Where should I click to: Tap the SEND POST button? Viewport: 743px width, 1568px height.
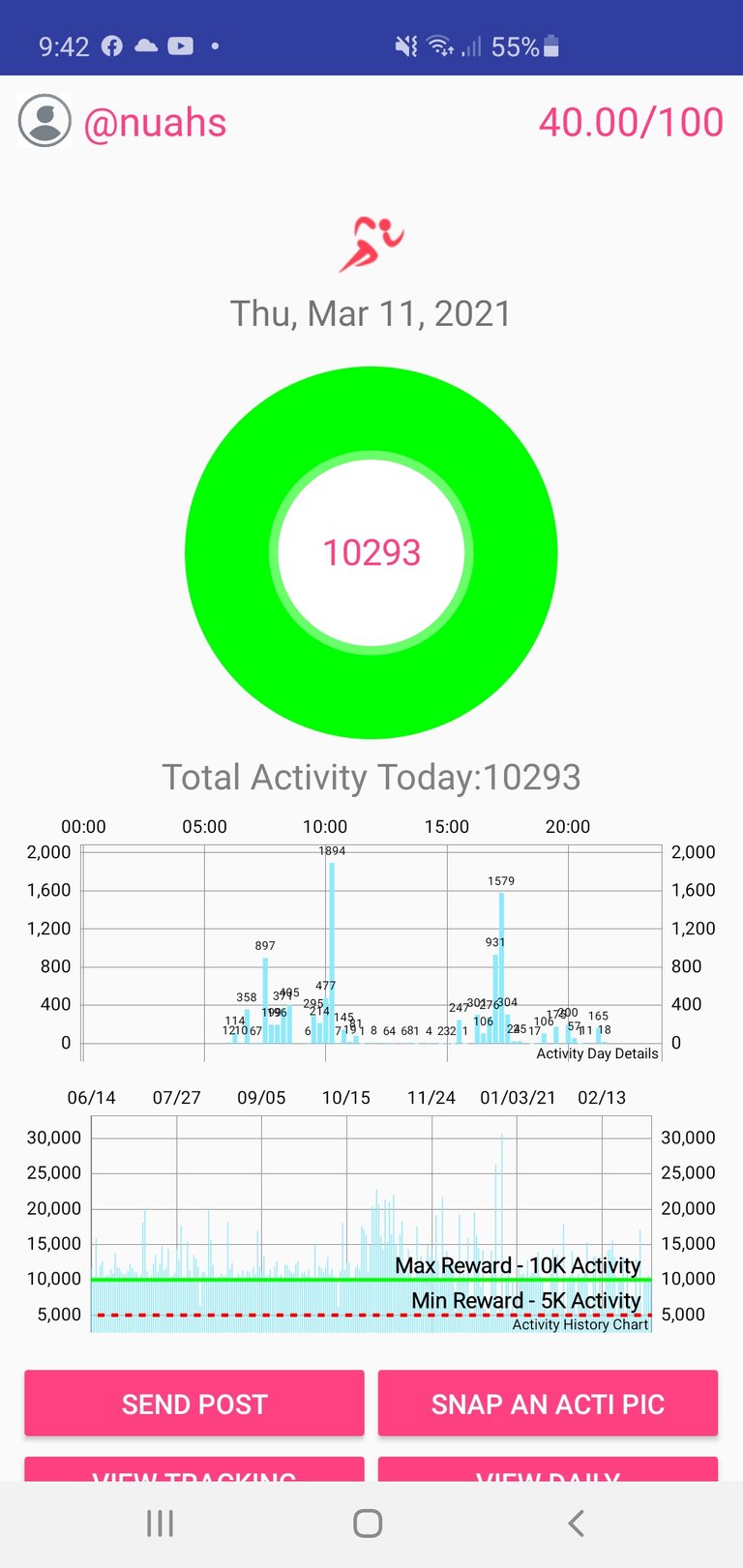click(194, 1403)
